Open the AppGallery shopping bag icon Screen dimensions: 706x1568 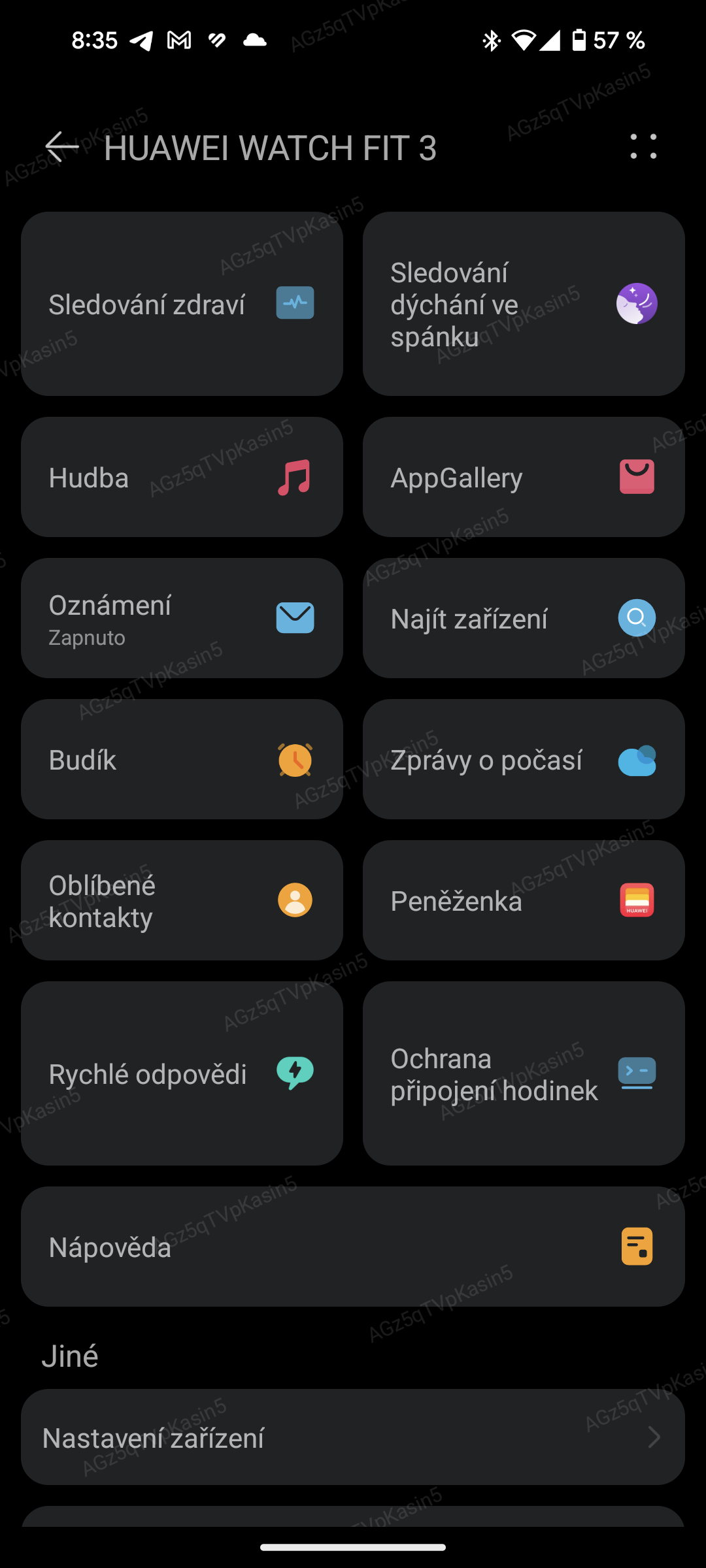click(x=637, y=476)
